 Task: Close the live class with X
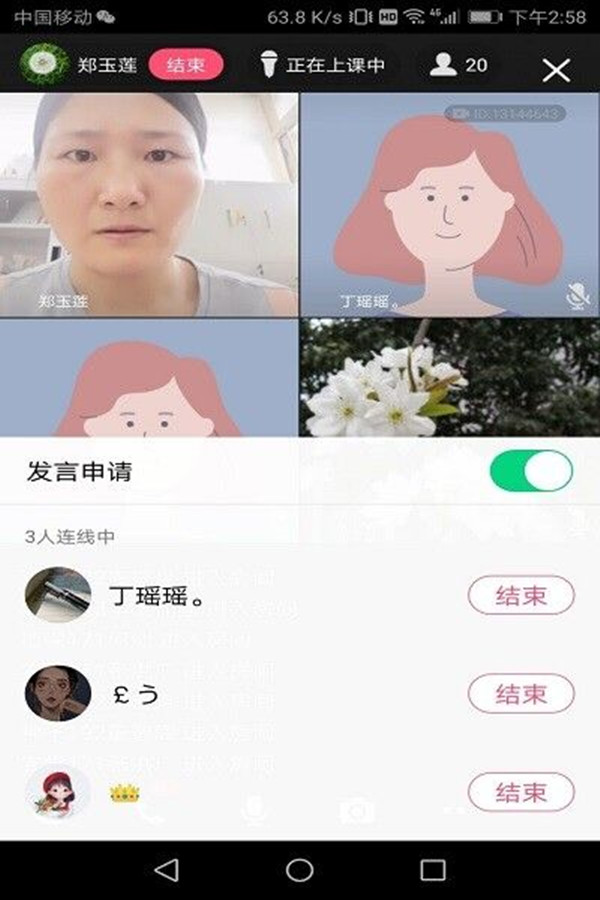555,69
